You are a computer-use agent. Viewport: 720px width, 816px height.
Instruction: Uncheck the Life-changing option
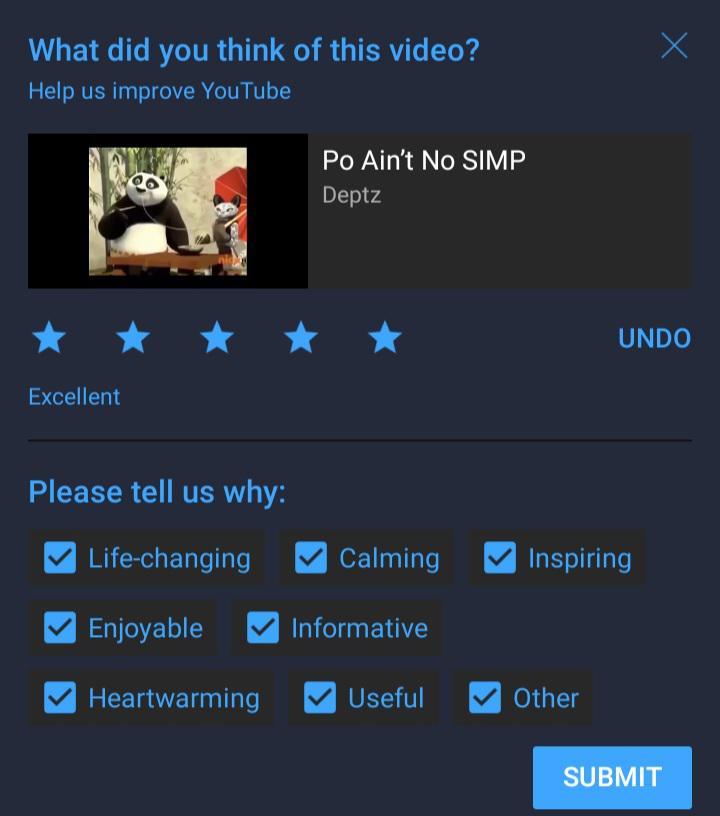pos(61,558)
